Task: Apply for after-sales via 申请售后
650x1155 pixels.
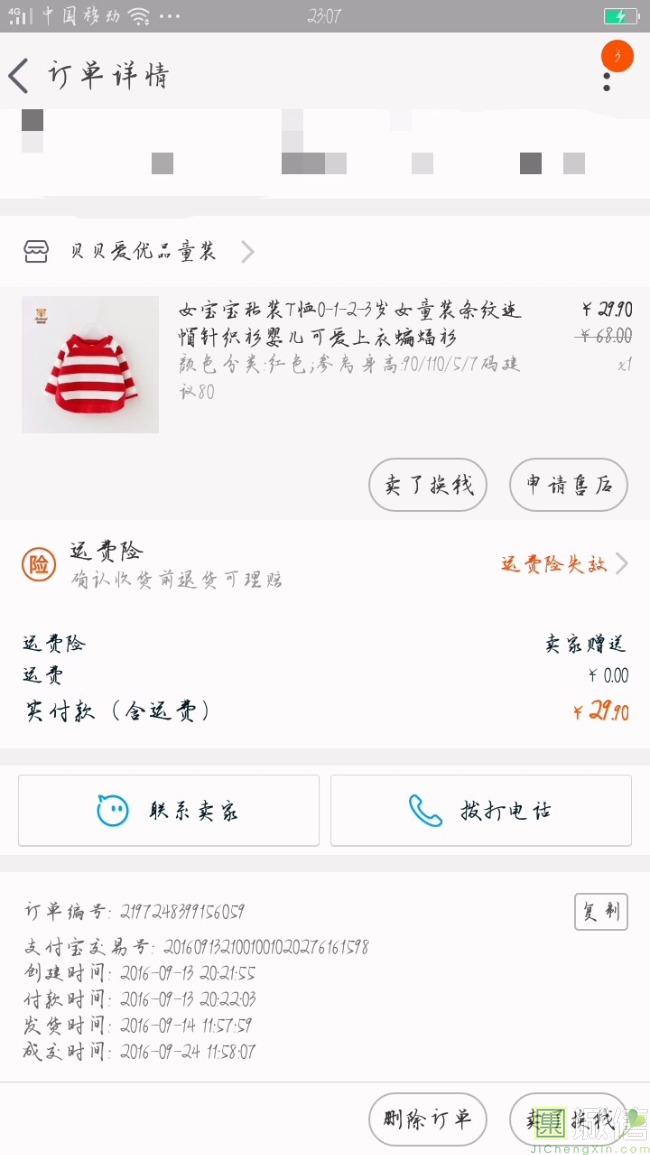Action: (568, 485)
